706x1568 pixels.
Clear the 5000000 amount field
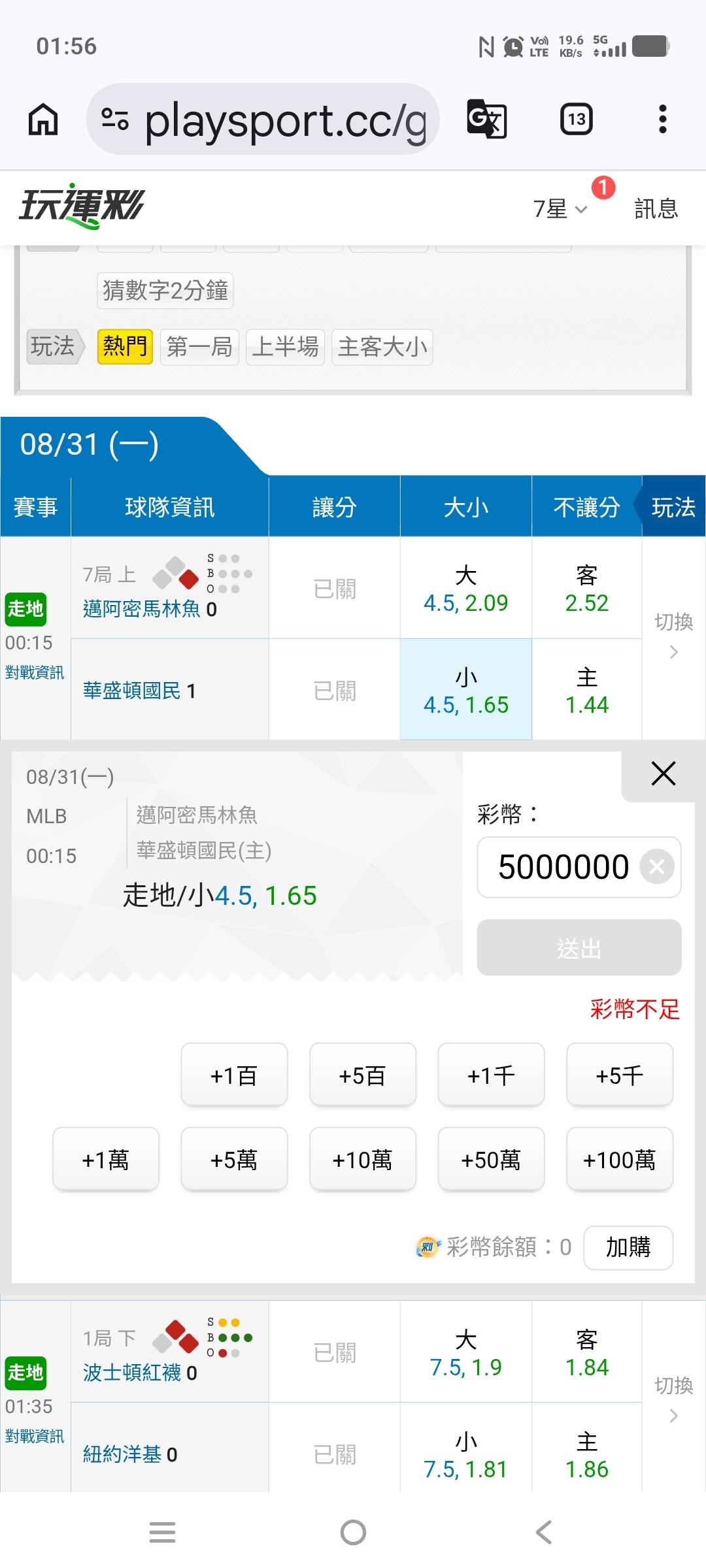657,867
